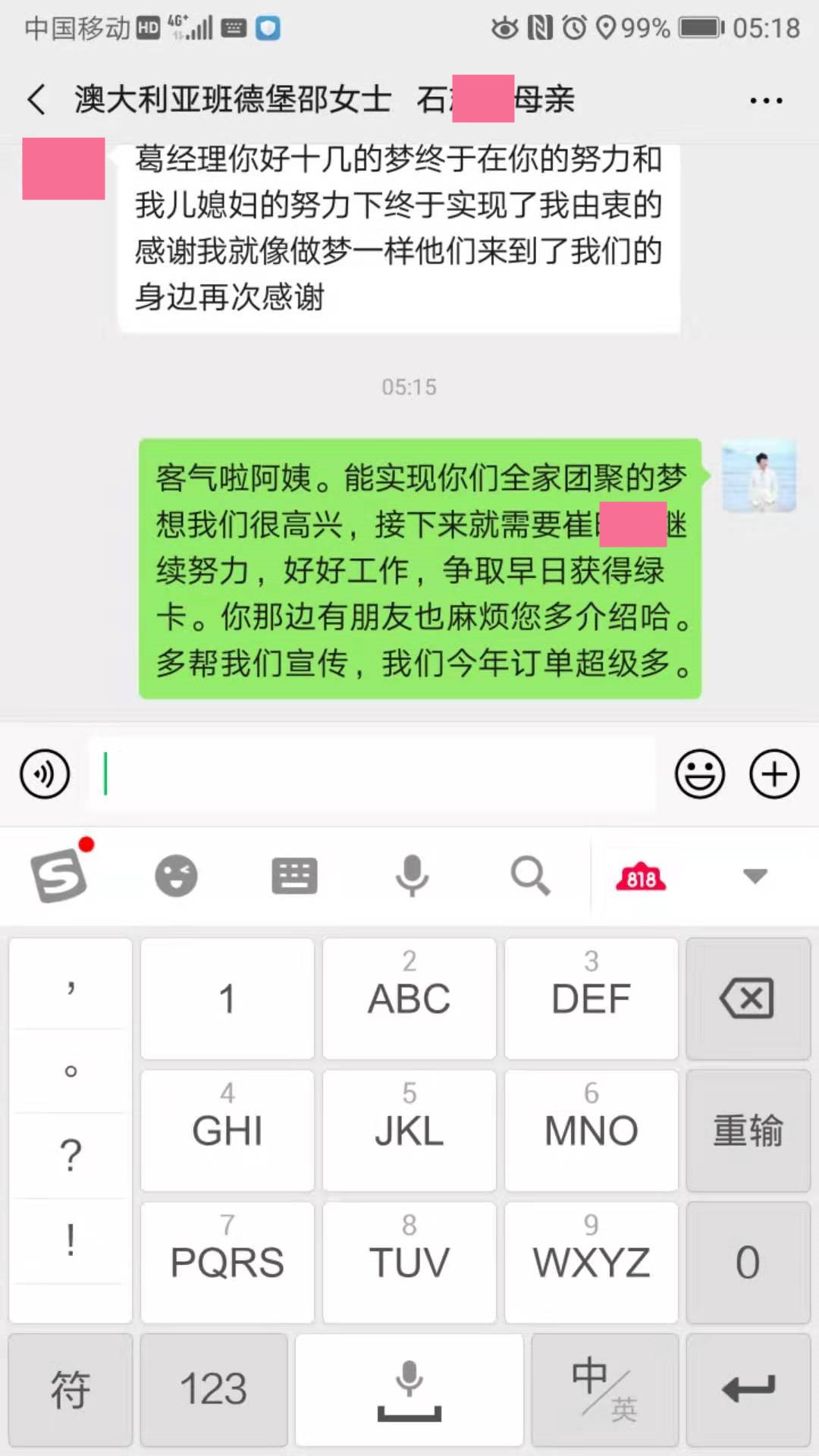Image resolution: width=819 pixels, height=1456 pixels.
Task: Open the 818 promotion icon
Action: coord(641,877)
